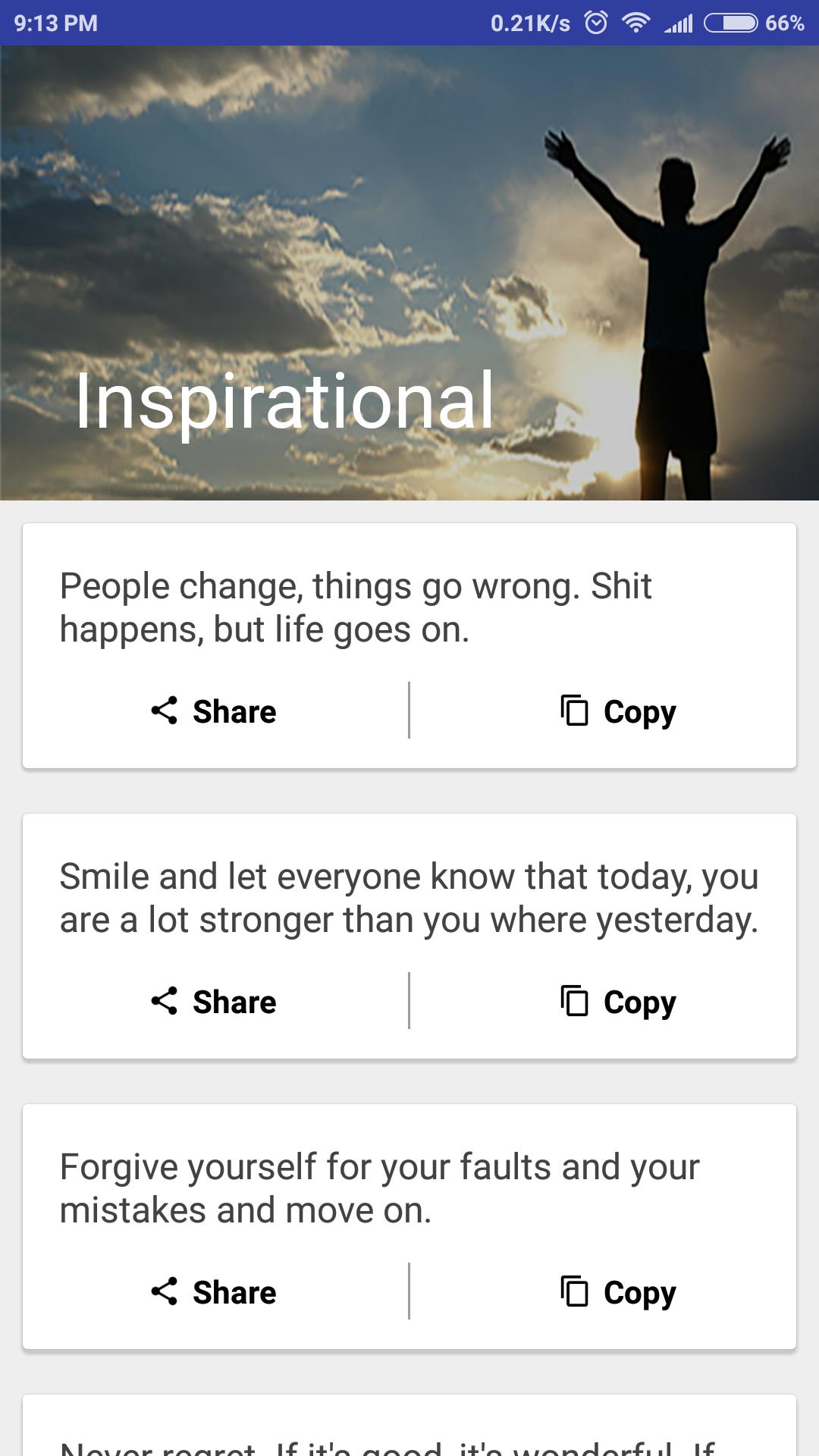The image size is (819, 1456).
Task: Copy the 'Smile and let everyone know' quote
Action: tap(618, 1002)
